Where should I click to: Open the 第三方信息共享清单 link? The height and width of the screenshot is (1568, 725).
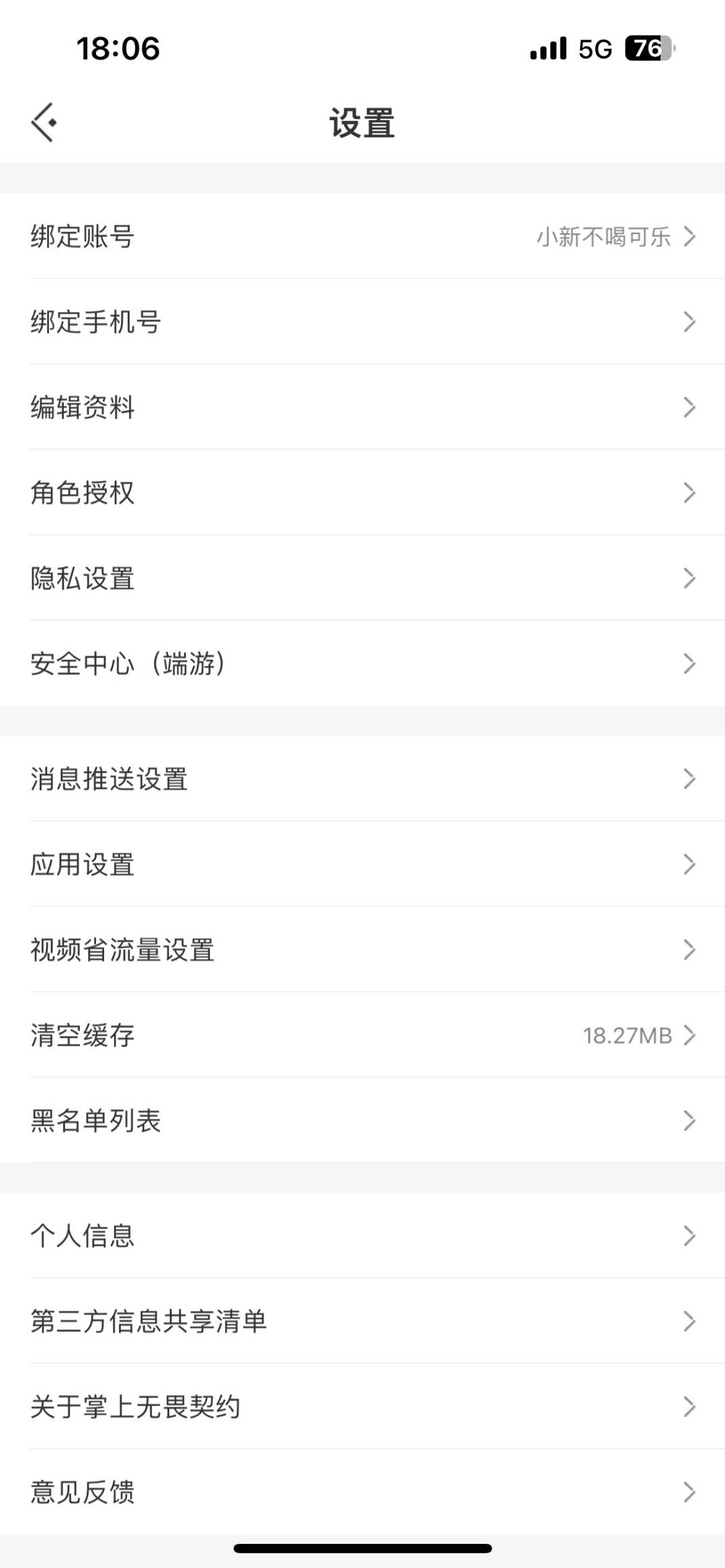(362, 1322)
